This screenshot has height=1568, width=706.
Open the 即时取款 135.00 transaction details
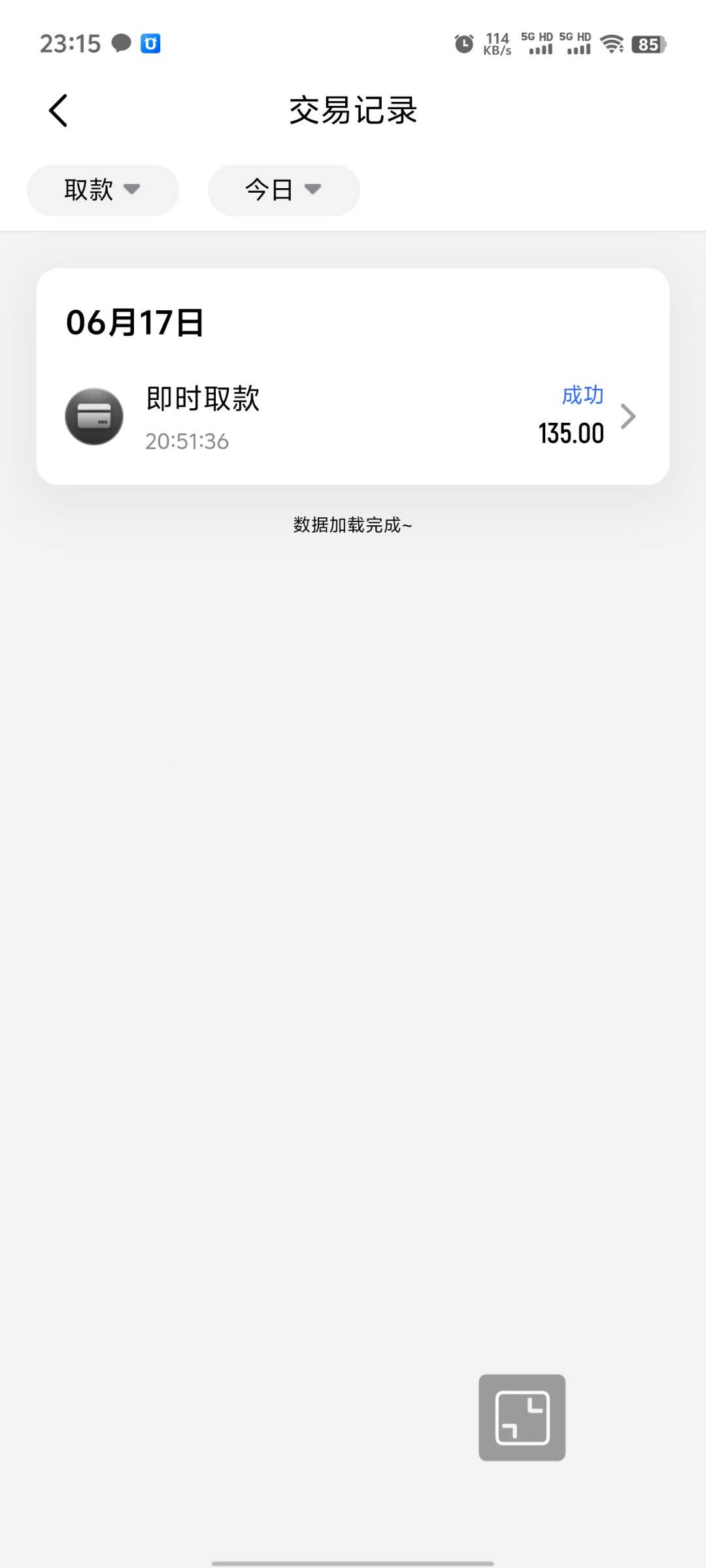click(353, 417)
